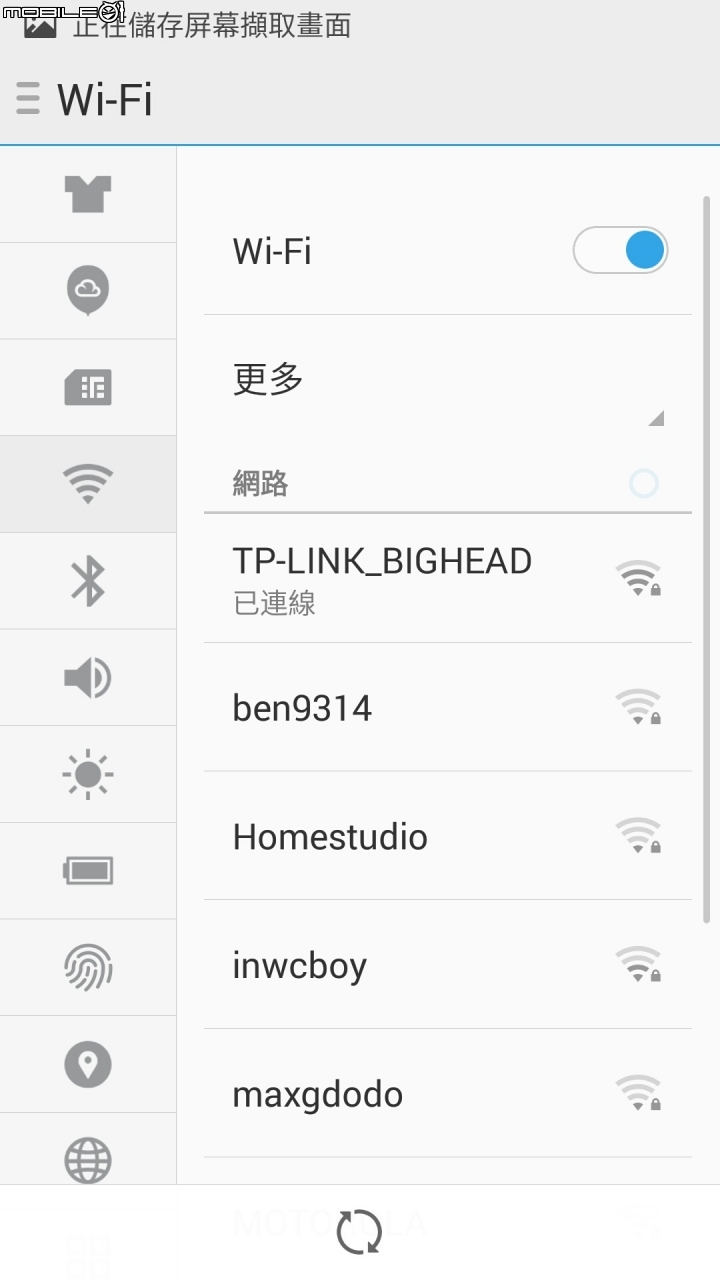720x1280 pixels.
Task: Tap the scanning progress circle beside 網路
Action: coord(643,483)
